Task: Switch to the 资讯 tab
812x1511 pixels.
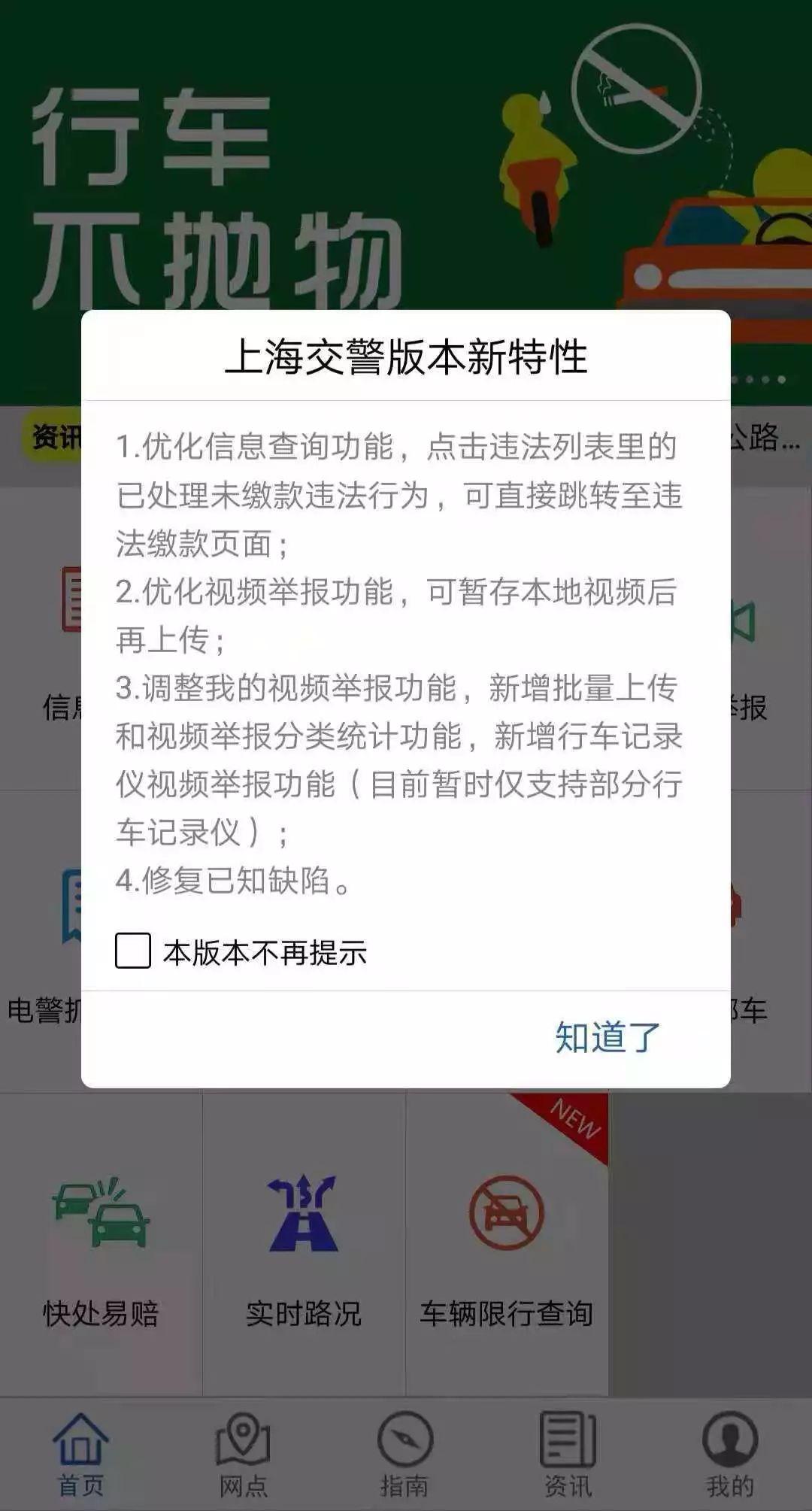Action: tap(568, 1455)
